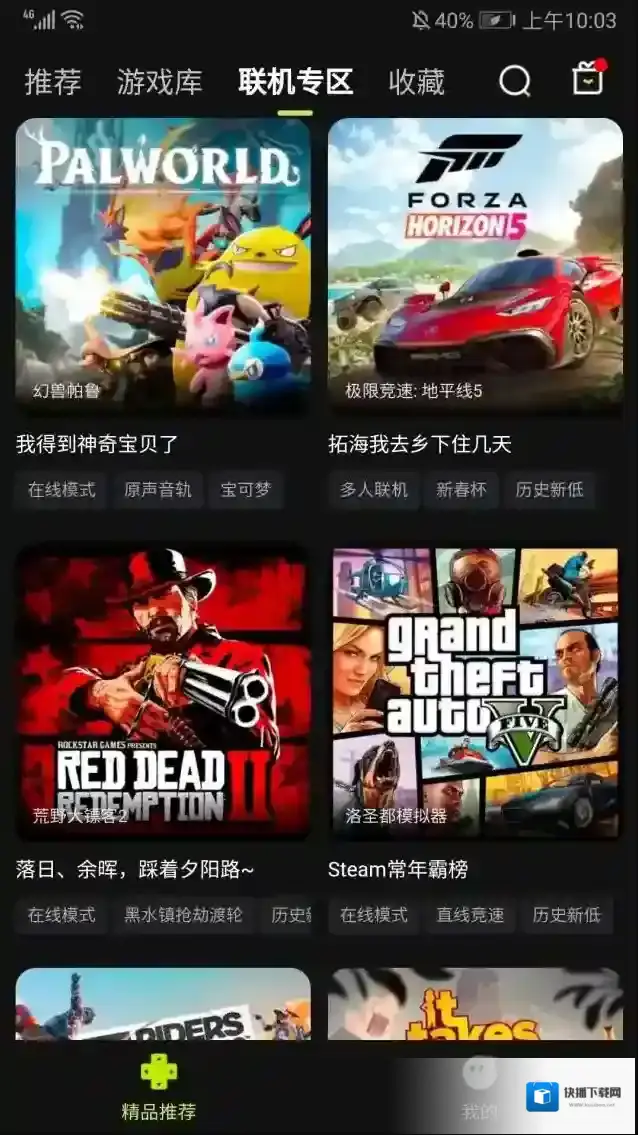This screenshot has height=1135, width=638.
Task: Switch to the 游戏库 tab
Action: (159, 82)
